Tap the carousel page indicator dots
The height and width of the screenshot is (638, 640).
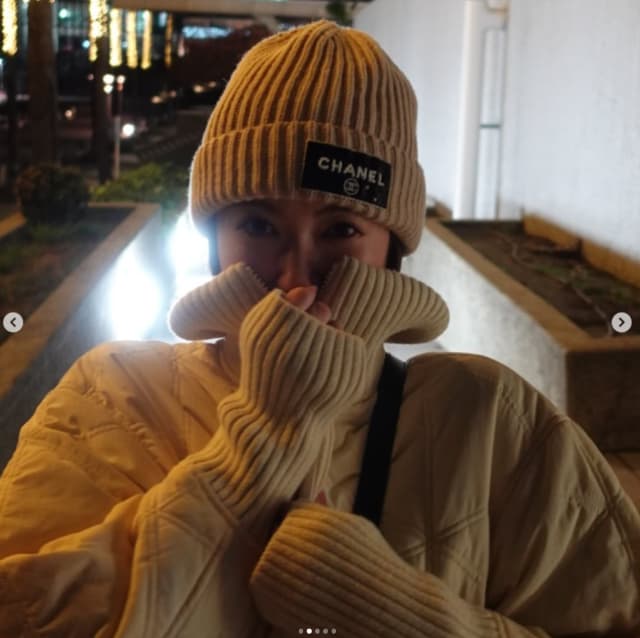tap(317, 631)
